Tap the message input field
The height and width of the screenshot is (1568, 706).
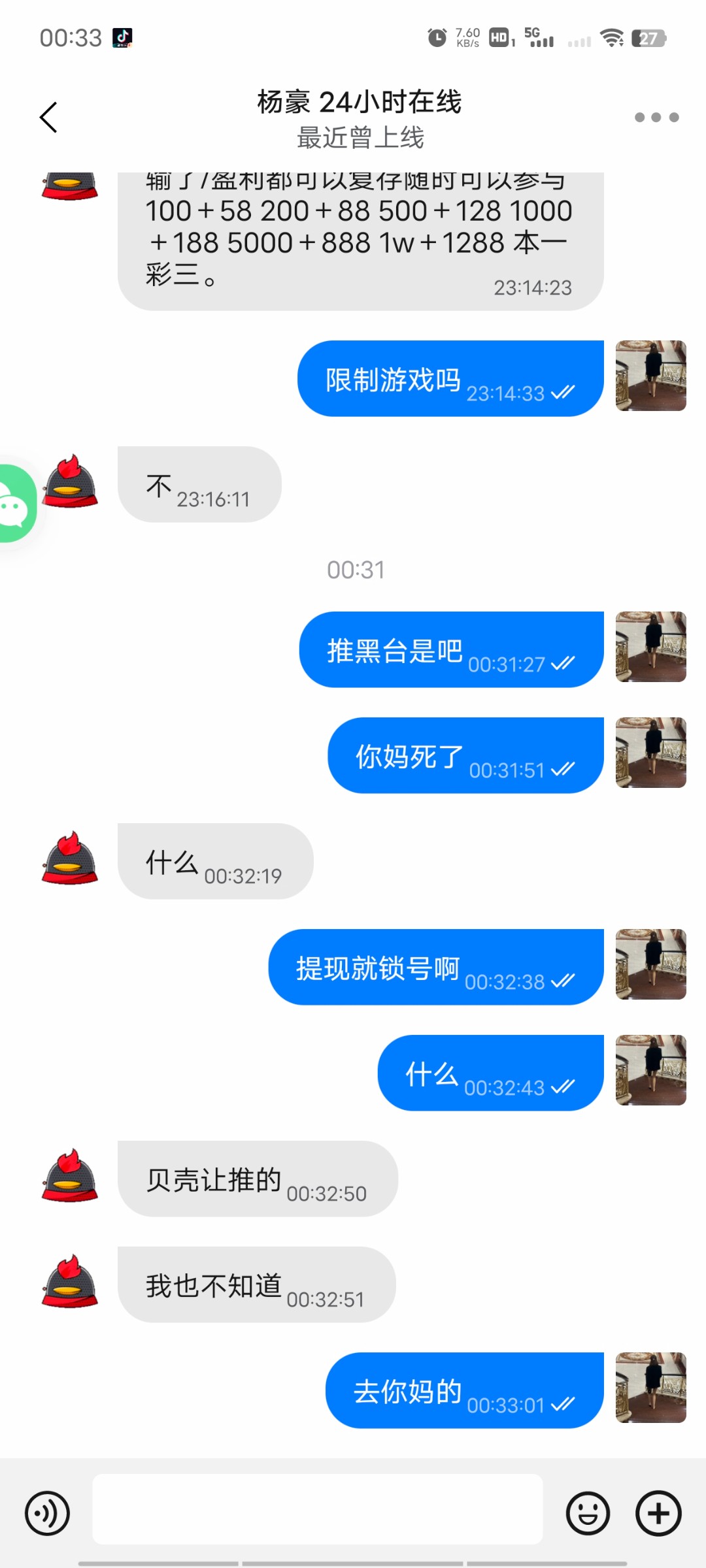pyautogui.click(x=317, y=1512)
